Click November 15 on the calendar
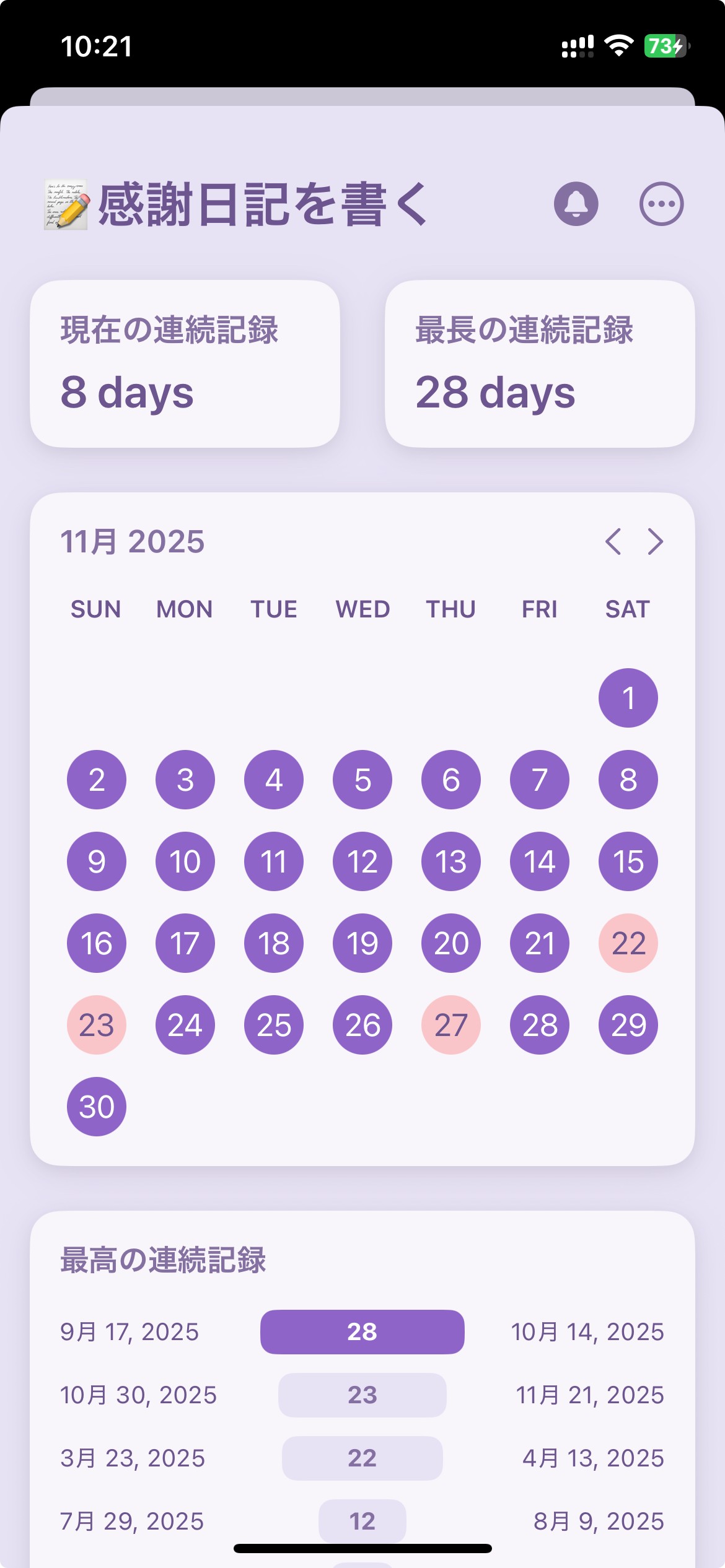The image size is (725, 1568). coord(628,861)
